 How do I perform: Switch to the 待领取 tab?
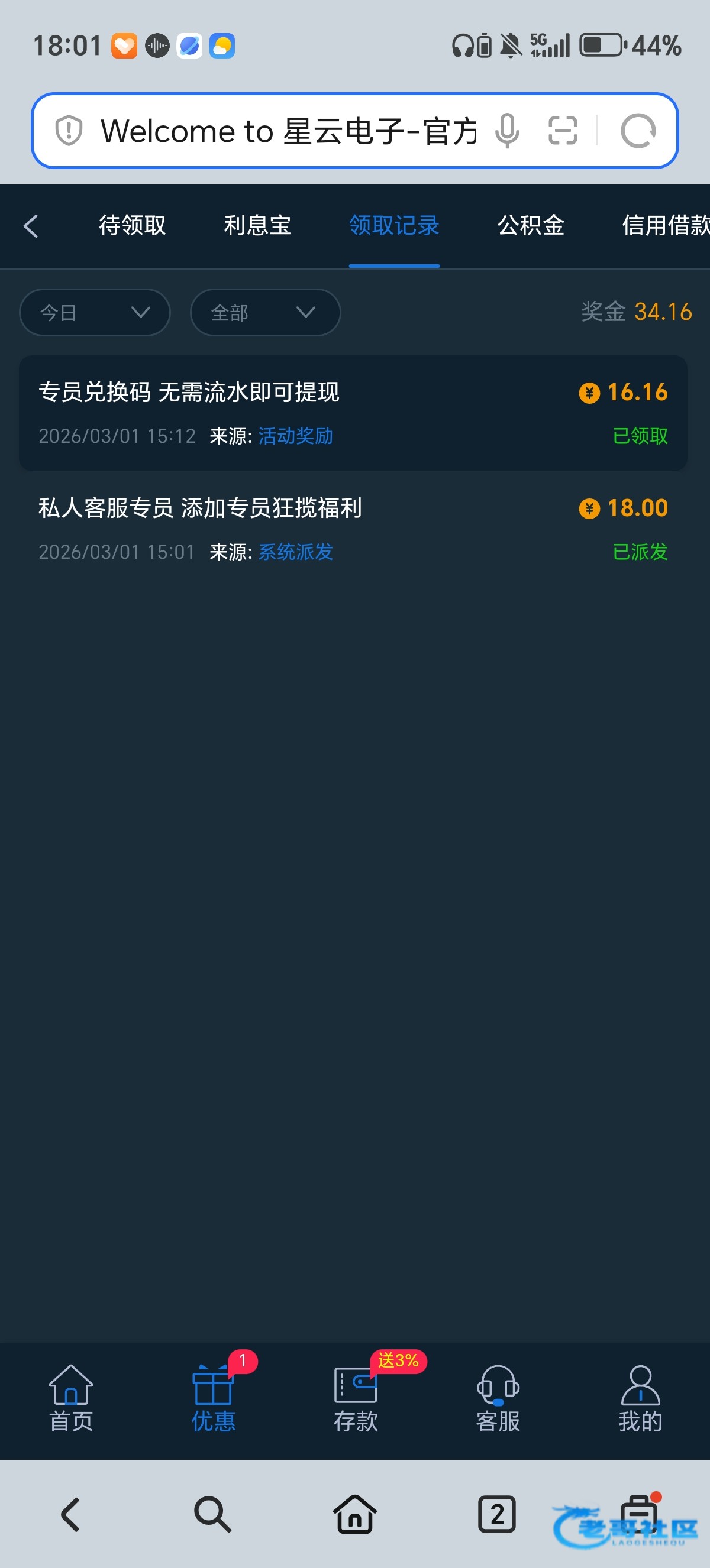click(132, 226)
